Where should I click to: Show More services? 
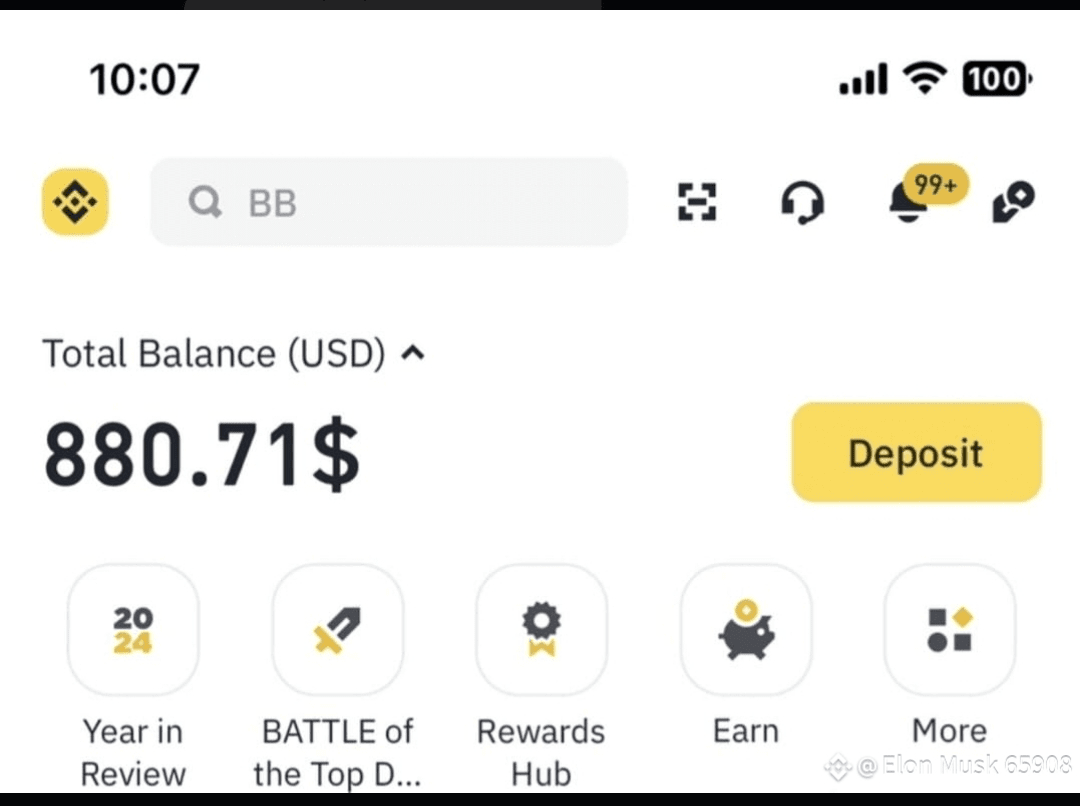click(949, 630)
